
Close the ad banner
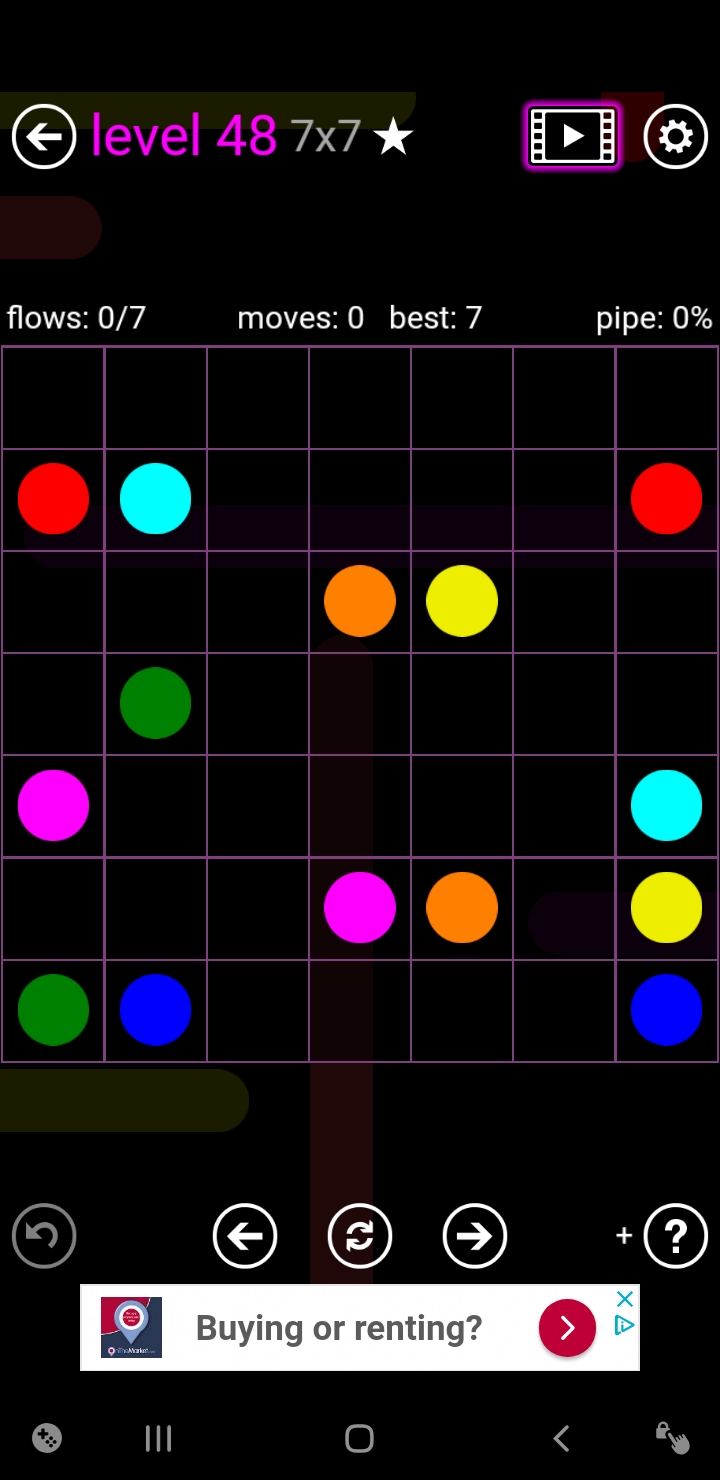[x=625, y=1299]
